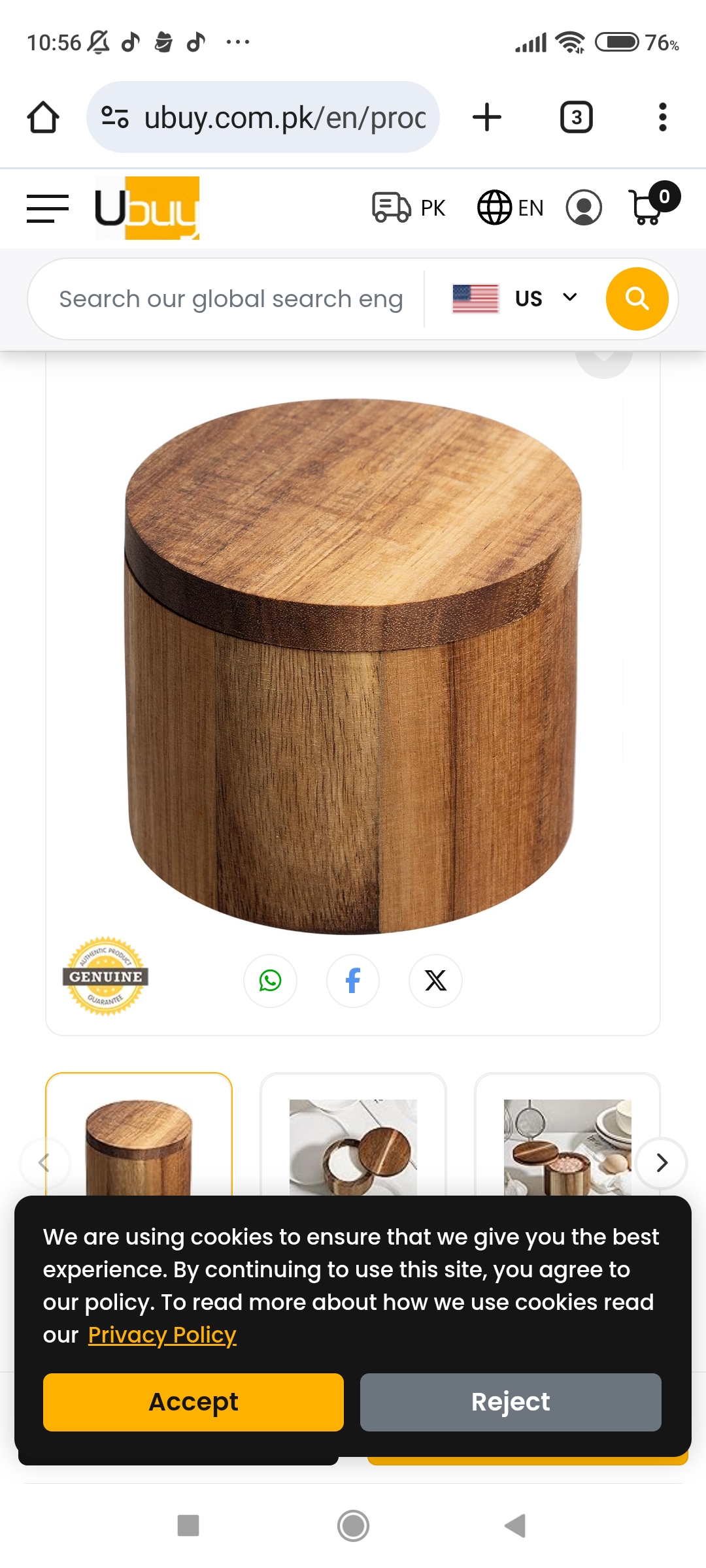Open the Privacy Policy link
The width and height of the screenshot is (706, 1568).
(x=162, y=1335)
